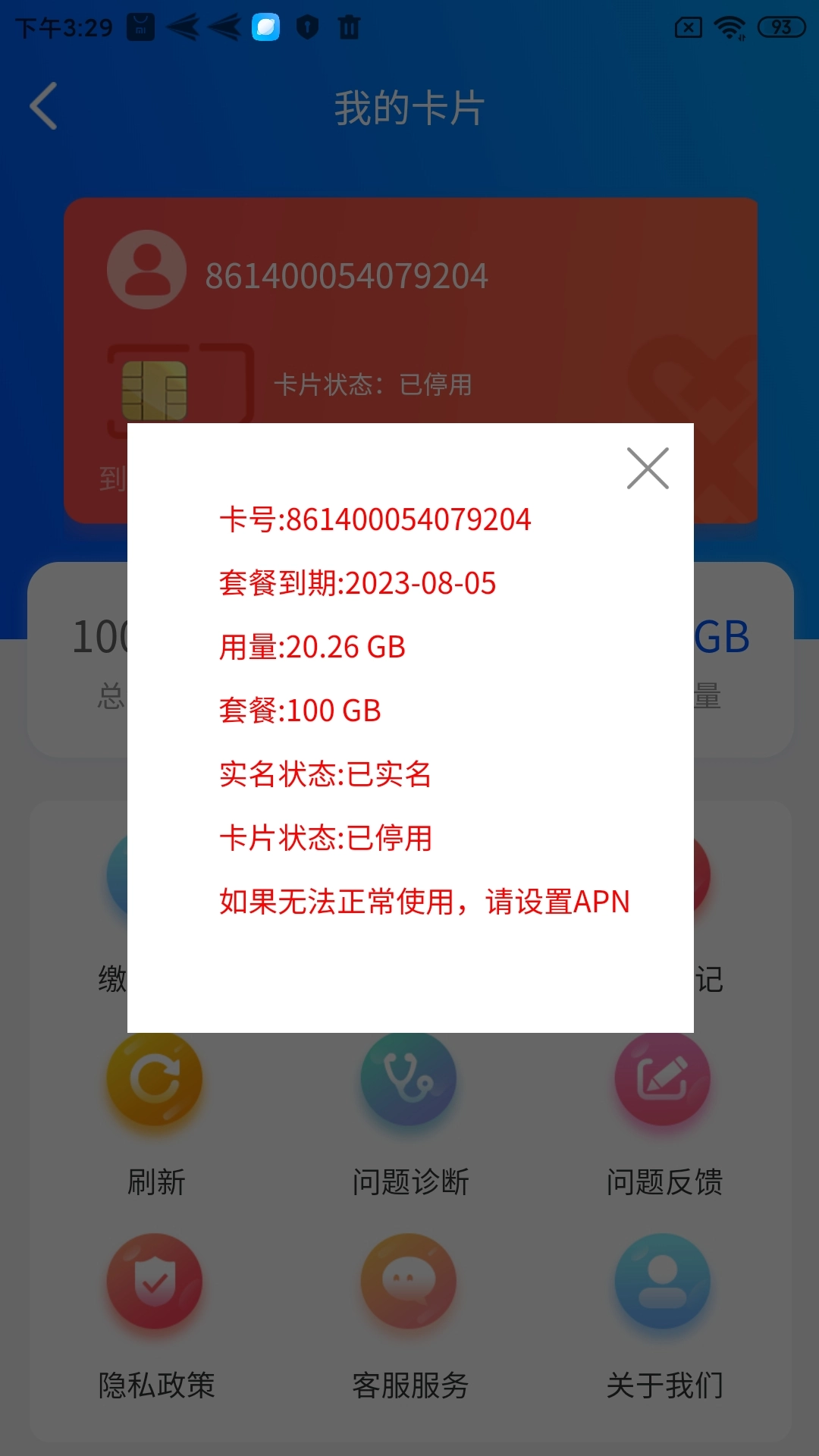
Task: Tap the 我的卡片 title
Action: pos(409,108)
